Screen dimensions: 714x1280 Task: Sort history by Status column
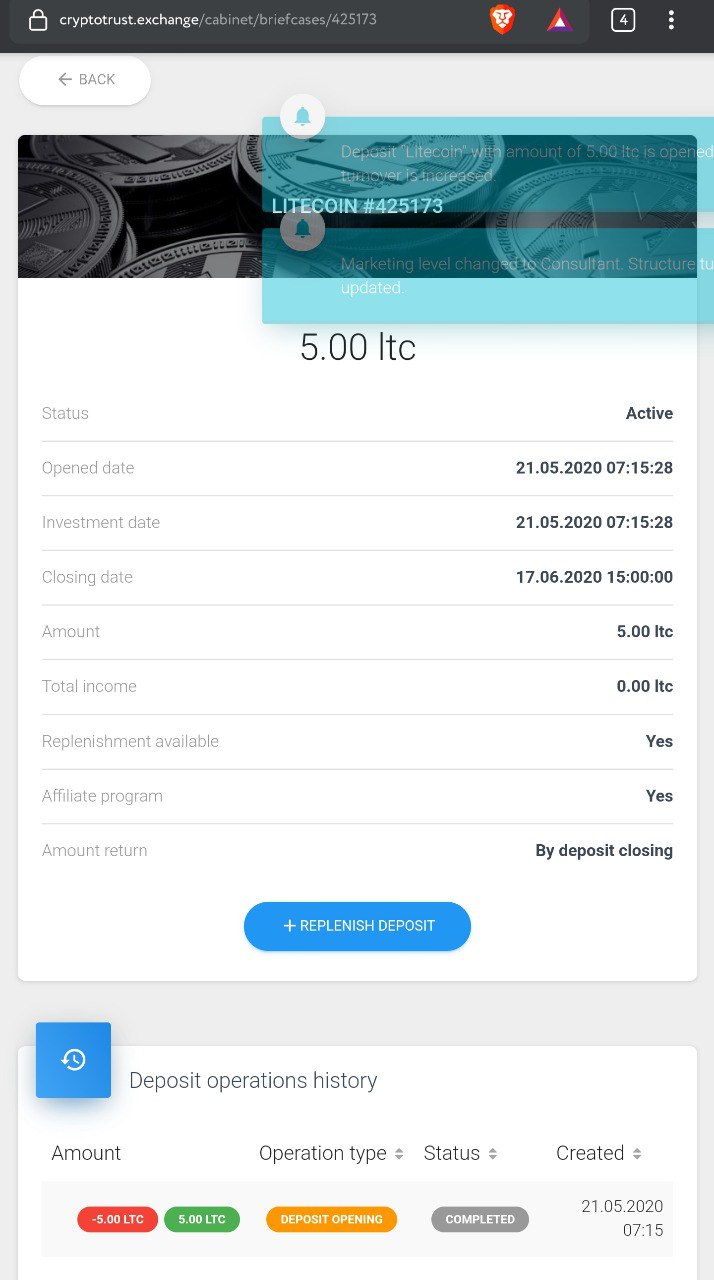460,1153
